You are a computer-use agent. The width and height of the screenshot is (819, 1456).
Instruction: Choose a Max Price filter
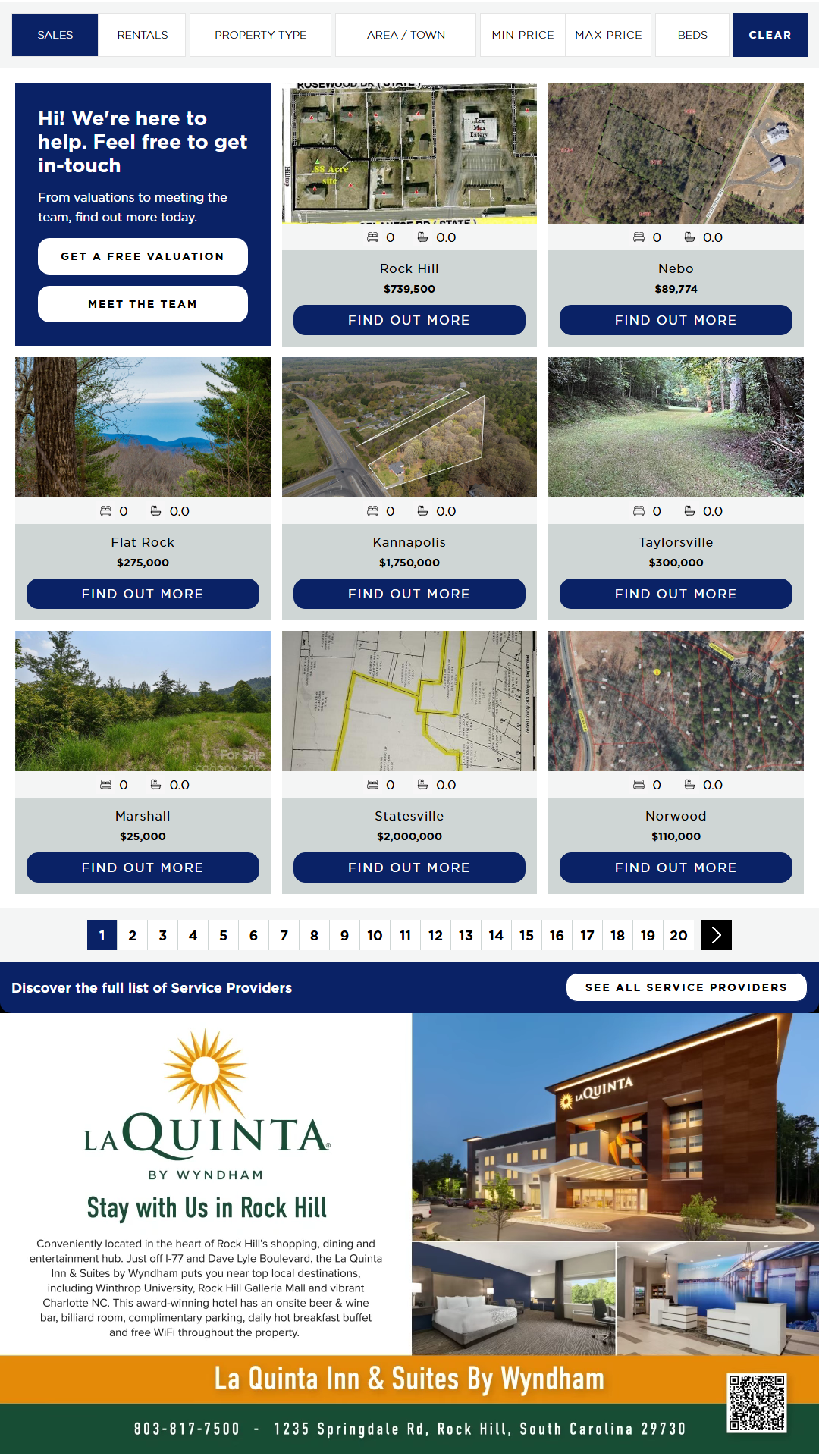pyautogui.click(x=608, y=35)
